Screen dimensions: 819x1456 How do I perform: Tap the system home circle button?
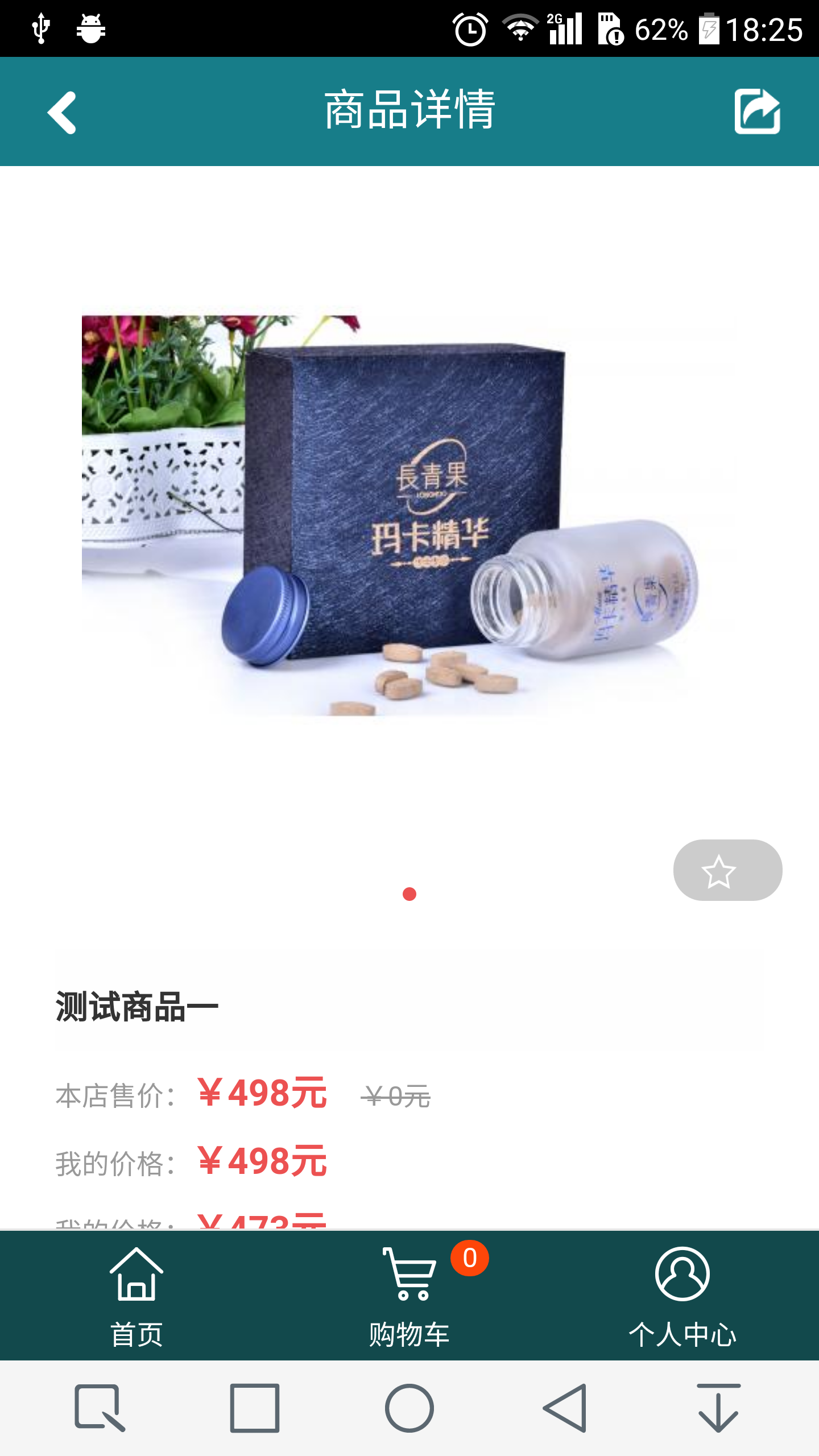[x=409, y=1408]
